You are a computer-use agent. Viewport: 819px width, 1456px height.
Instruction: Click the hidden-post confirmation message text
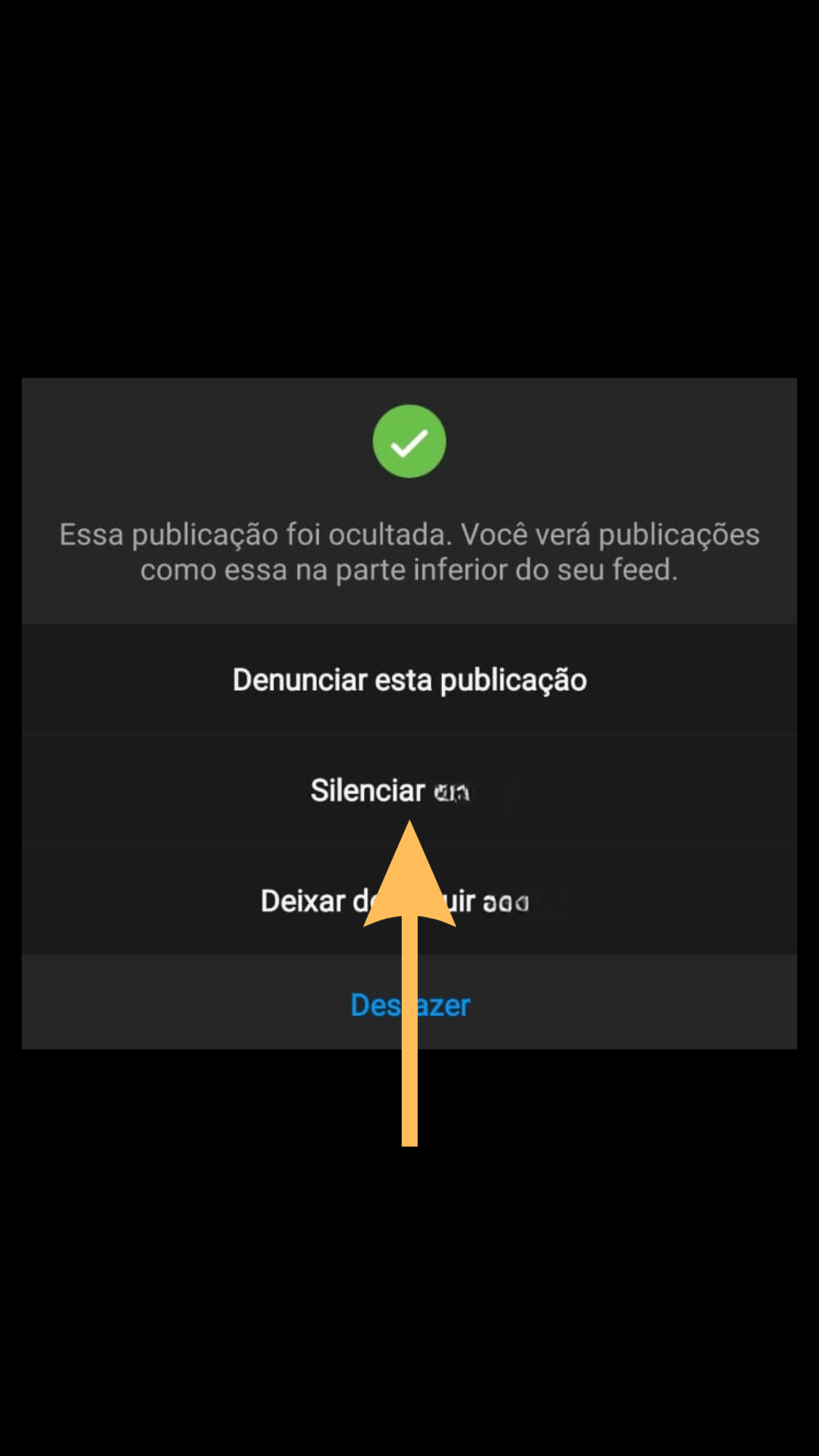click(409, 551)
